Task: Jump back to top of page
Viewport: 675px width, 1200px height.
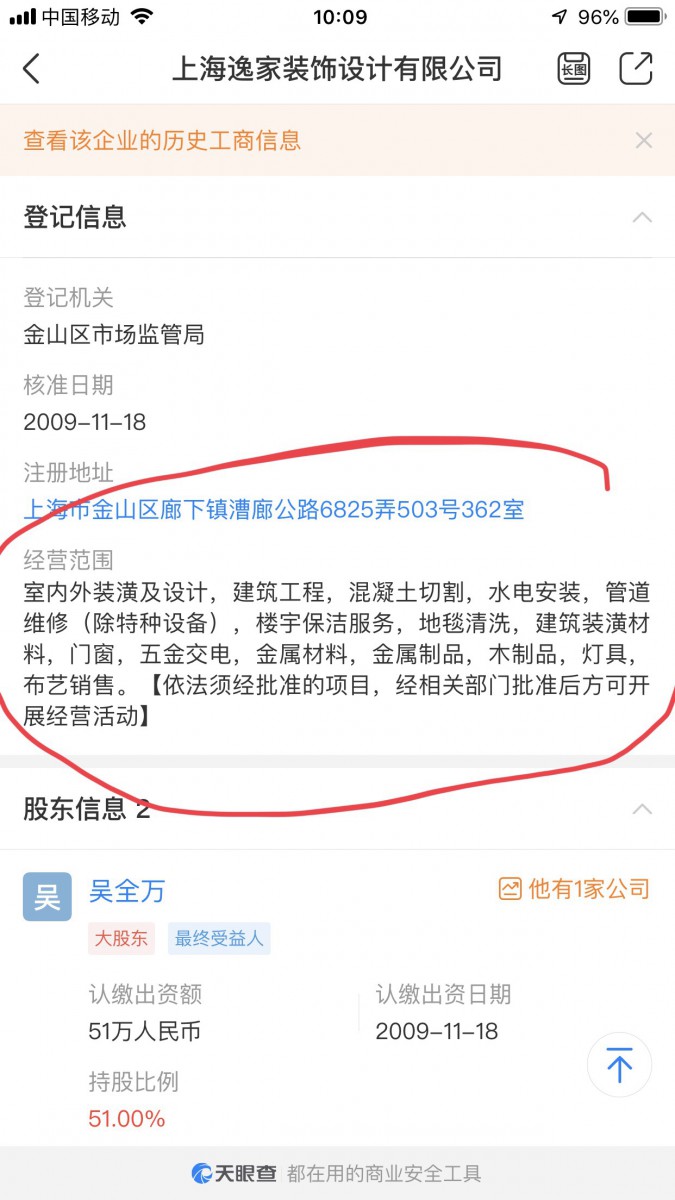Action: (x=619, y=1066)
